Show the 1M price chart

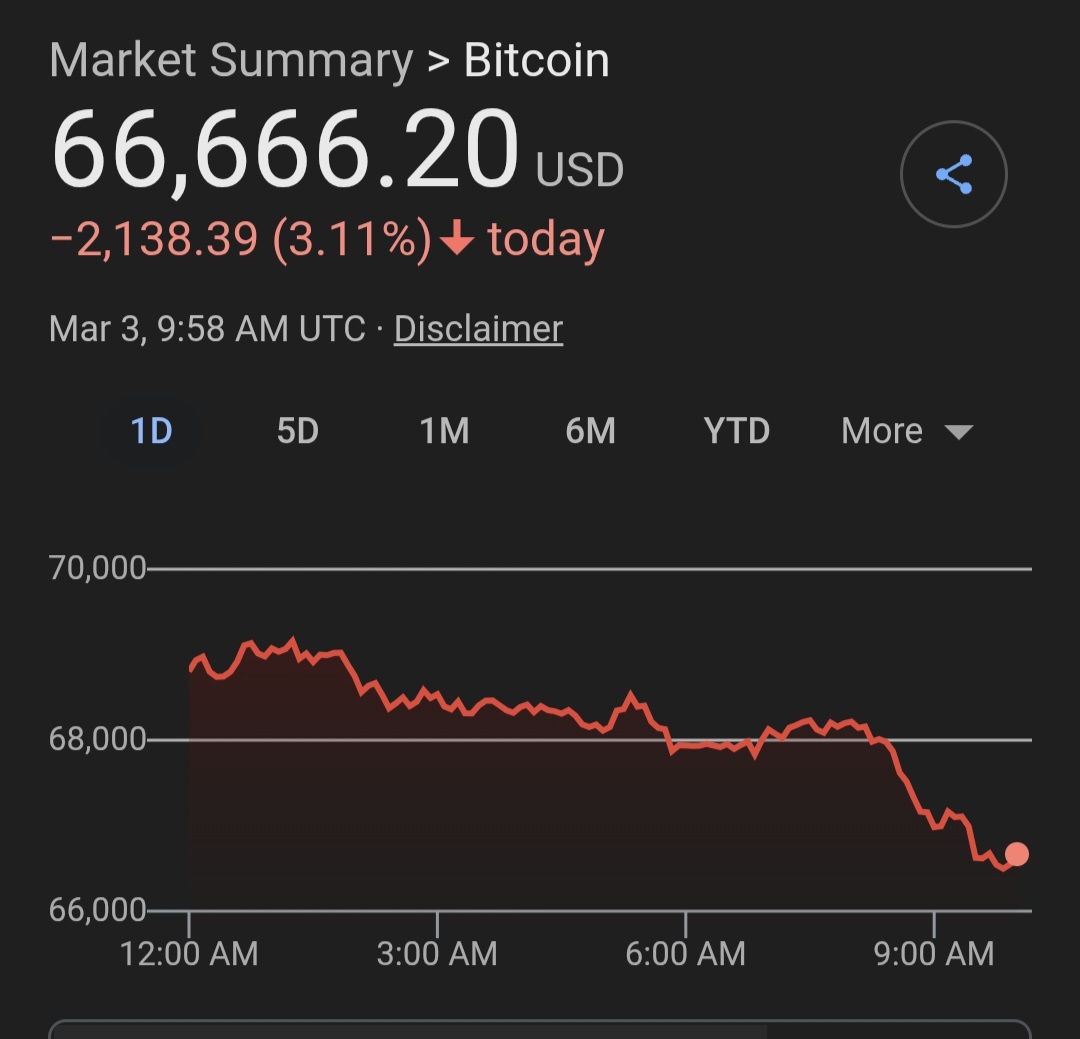tap(444, 431)
